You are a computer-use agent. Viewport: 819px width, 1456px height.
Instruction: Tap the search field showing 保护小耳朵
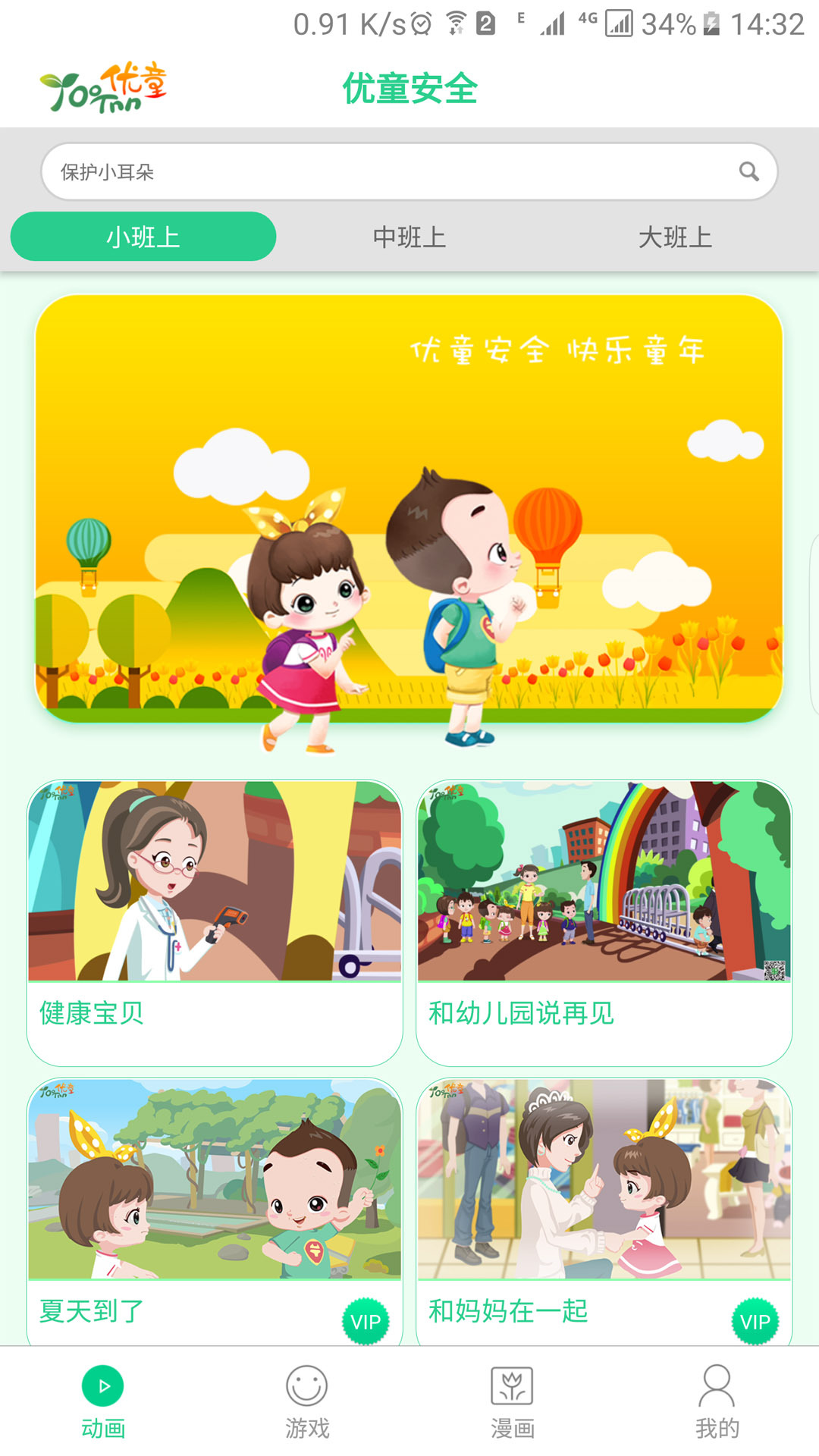pyautogui.click(x=379, y=172)
